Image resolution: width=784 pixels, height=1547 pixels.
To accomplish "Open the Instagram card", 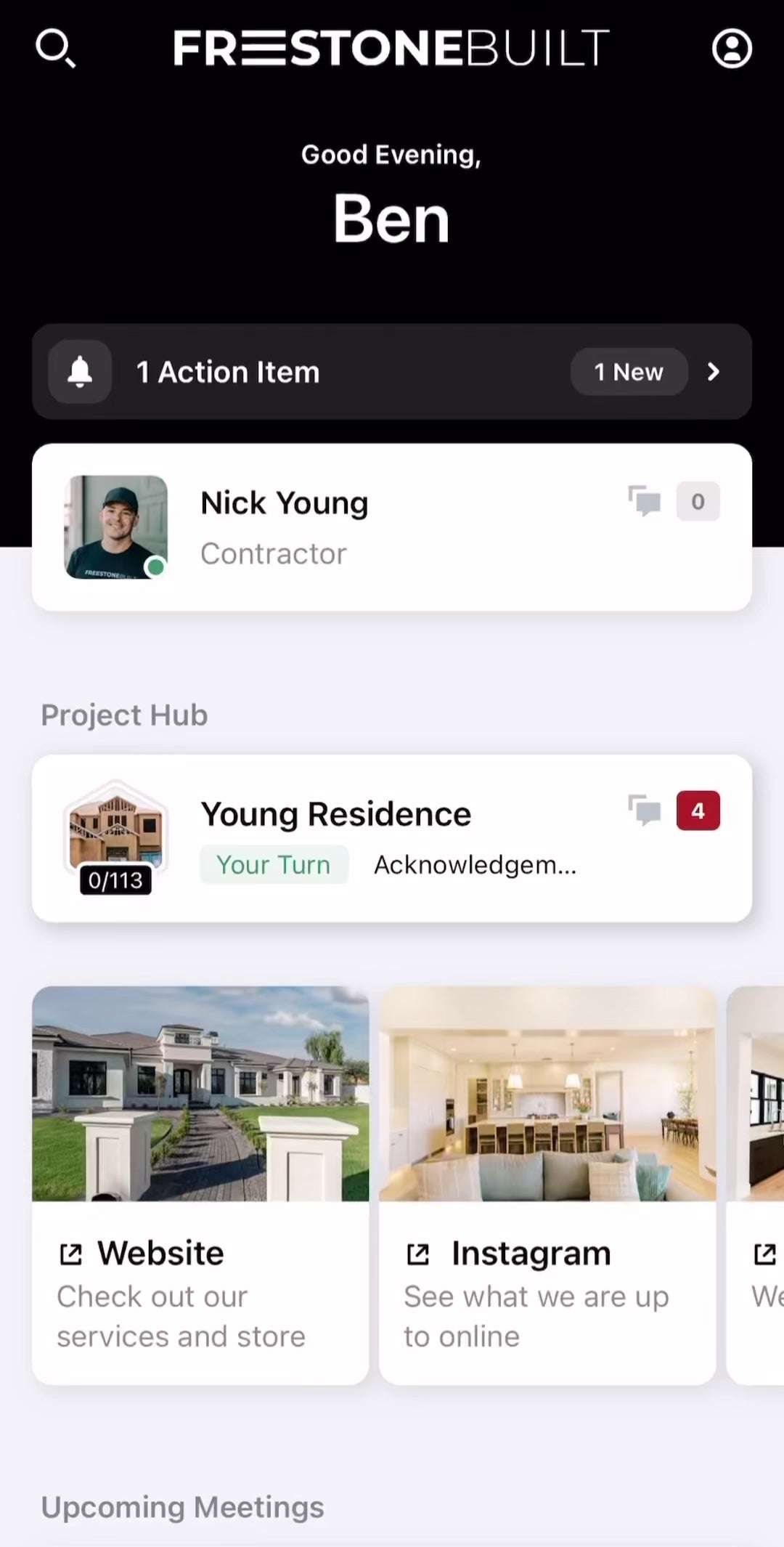I will pos(547,1185).
